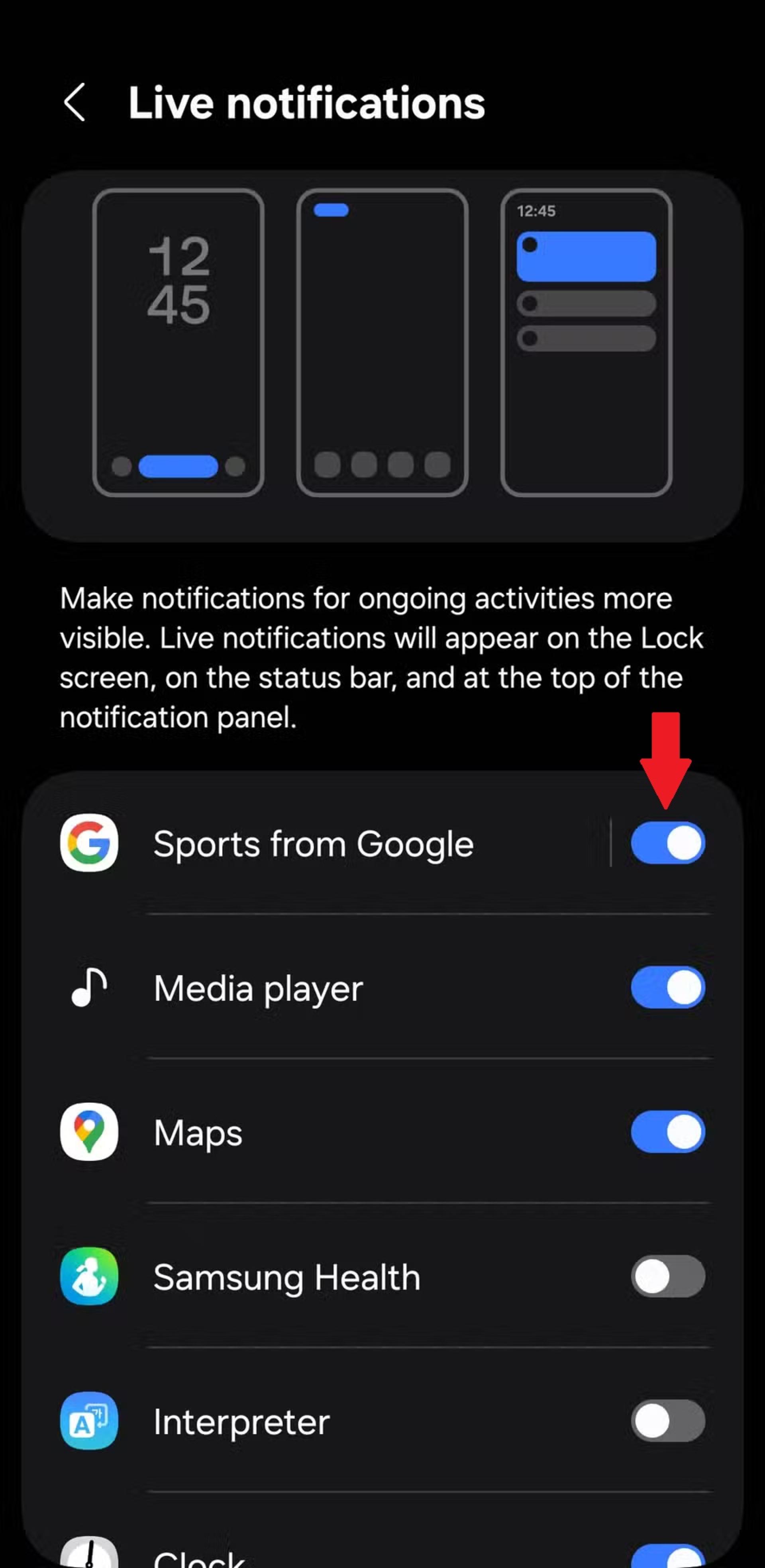This screenshot has height=1568, width=765.
Task: Enable Samsung Health live notifications
Action: click(x=668, y=1276)
